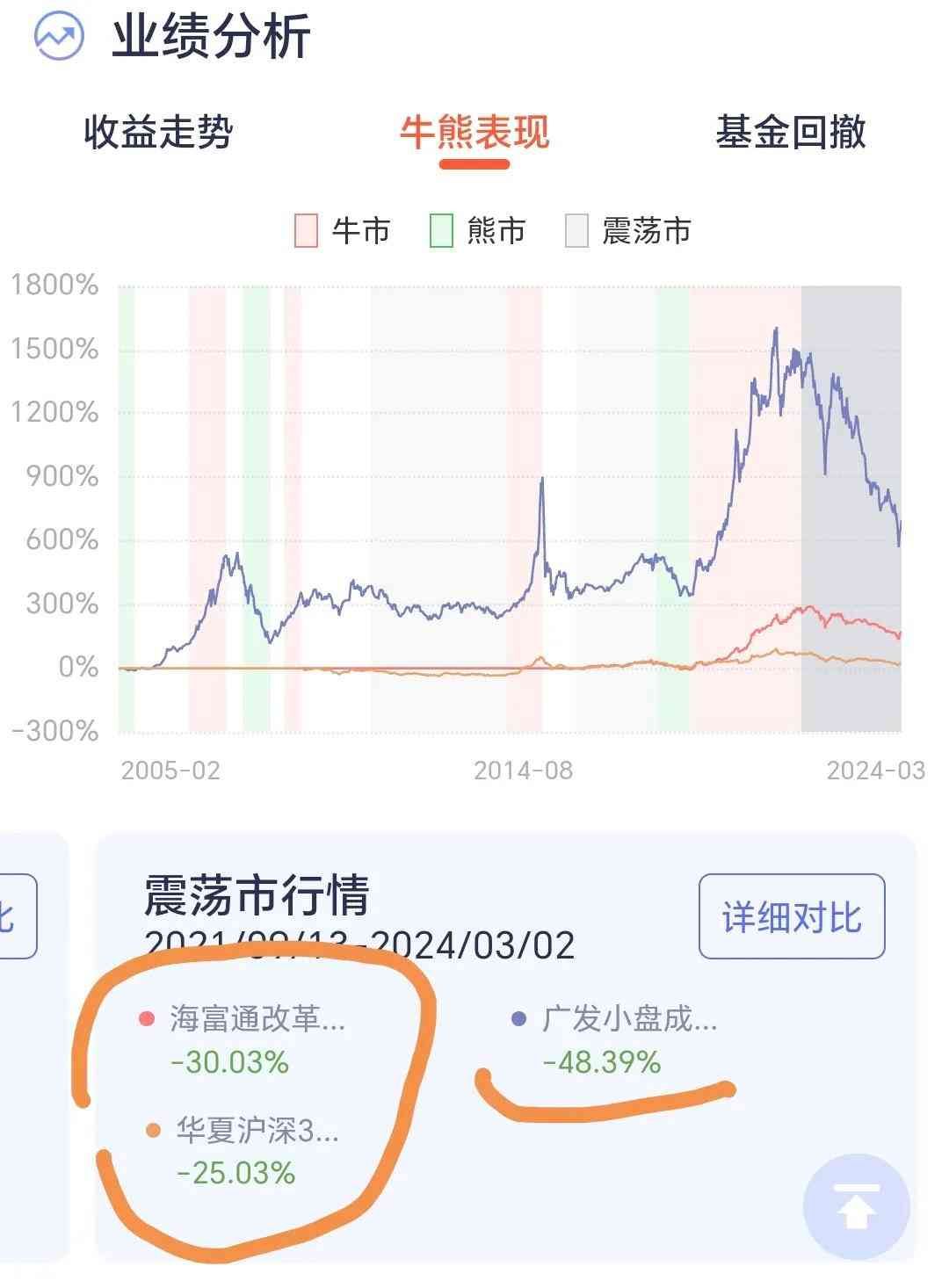Image resolution: width=949 pixels, height=1288 pixels.
Task: Select the 牛熊表现 tab
Action: 474,133
